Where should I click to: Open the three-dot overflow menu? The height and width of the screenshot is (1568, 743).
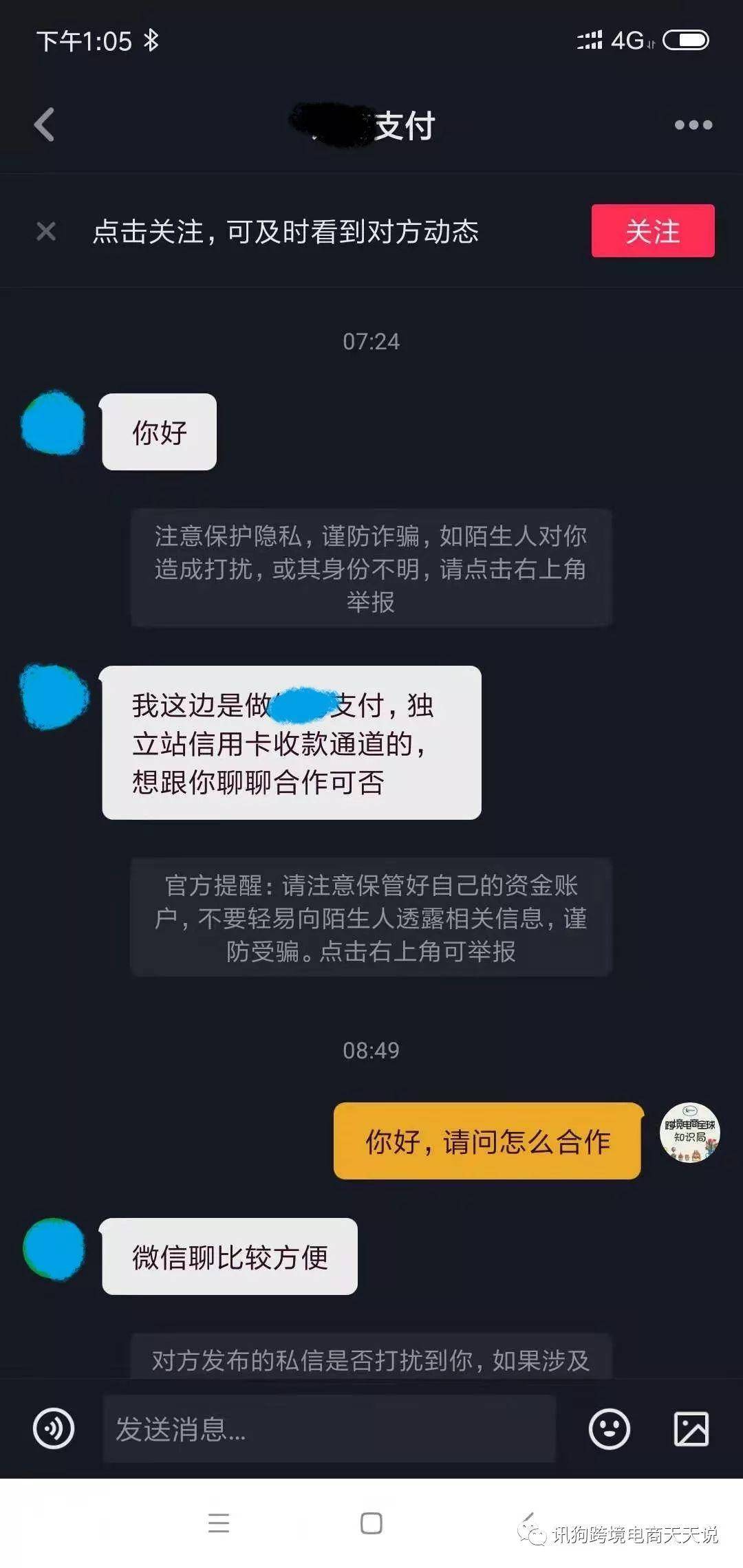pos(693,124)
